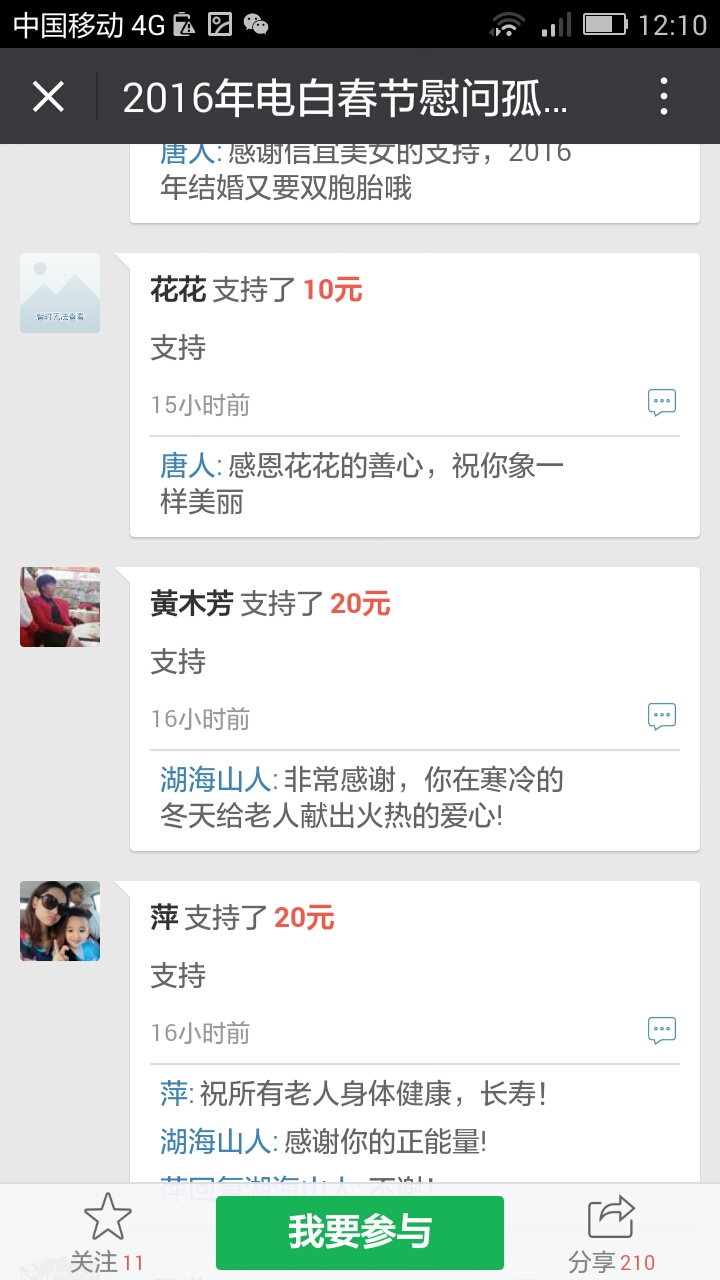Screen dimensions: 720x1280
Task: Tap the green 我要参与 button
Action: click(360, 1232)
